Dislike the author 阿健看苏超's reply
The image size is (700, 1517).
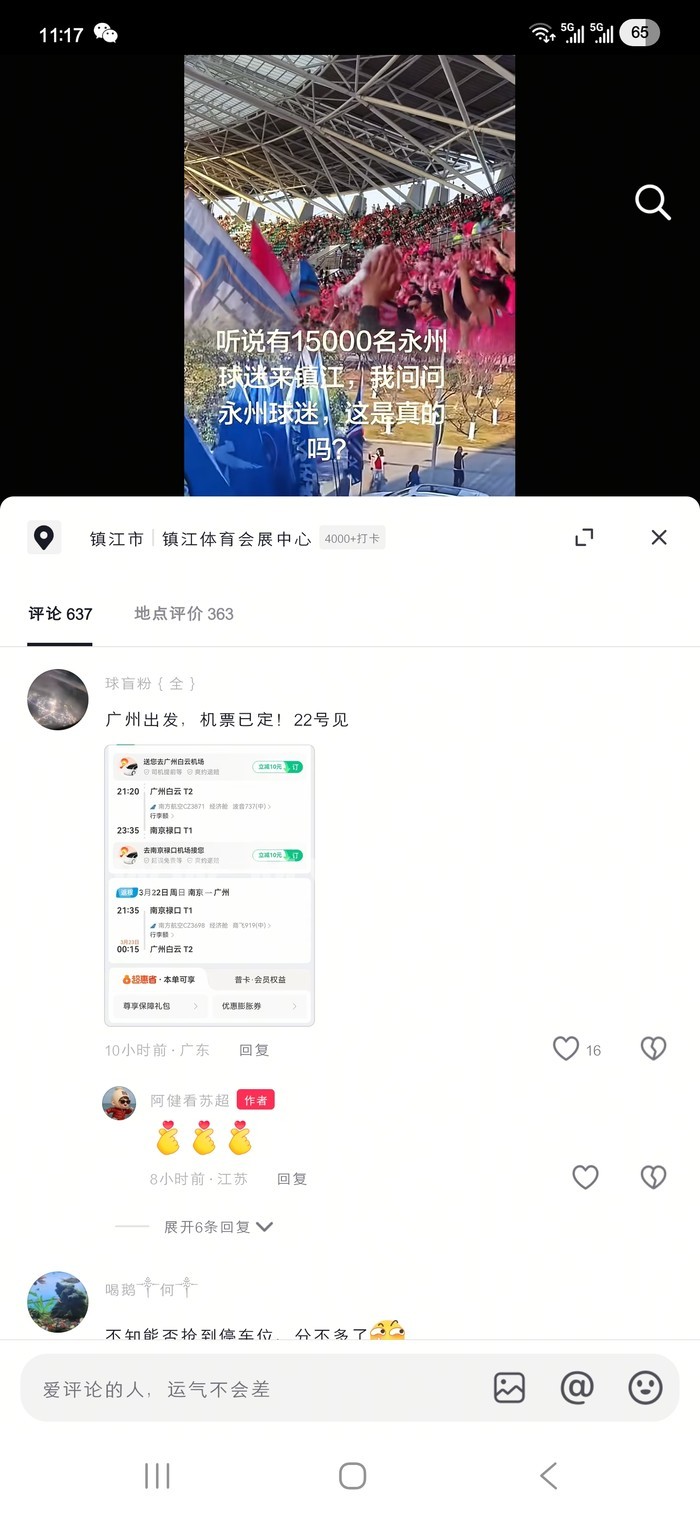(653, 1177)
